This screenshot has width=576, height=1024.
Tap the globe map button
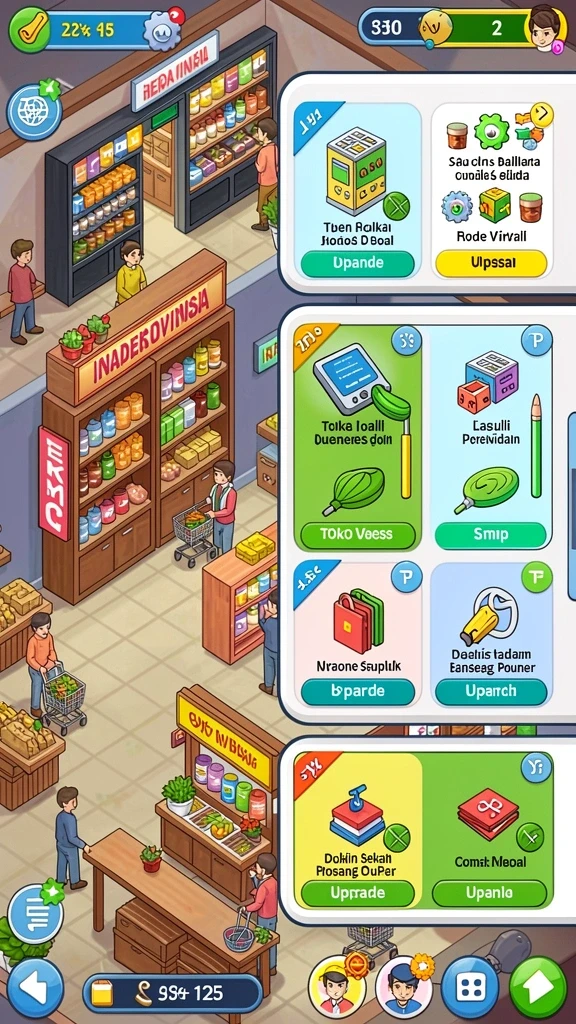pyautogui.click(x=34, y=112)
